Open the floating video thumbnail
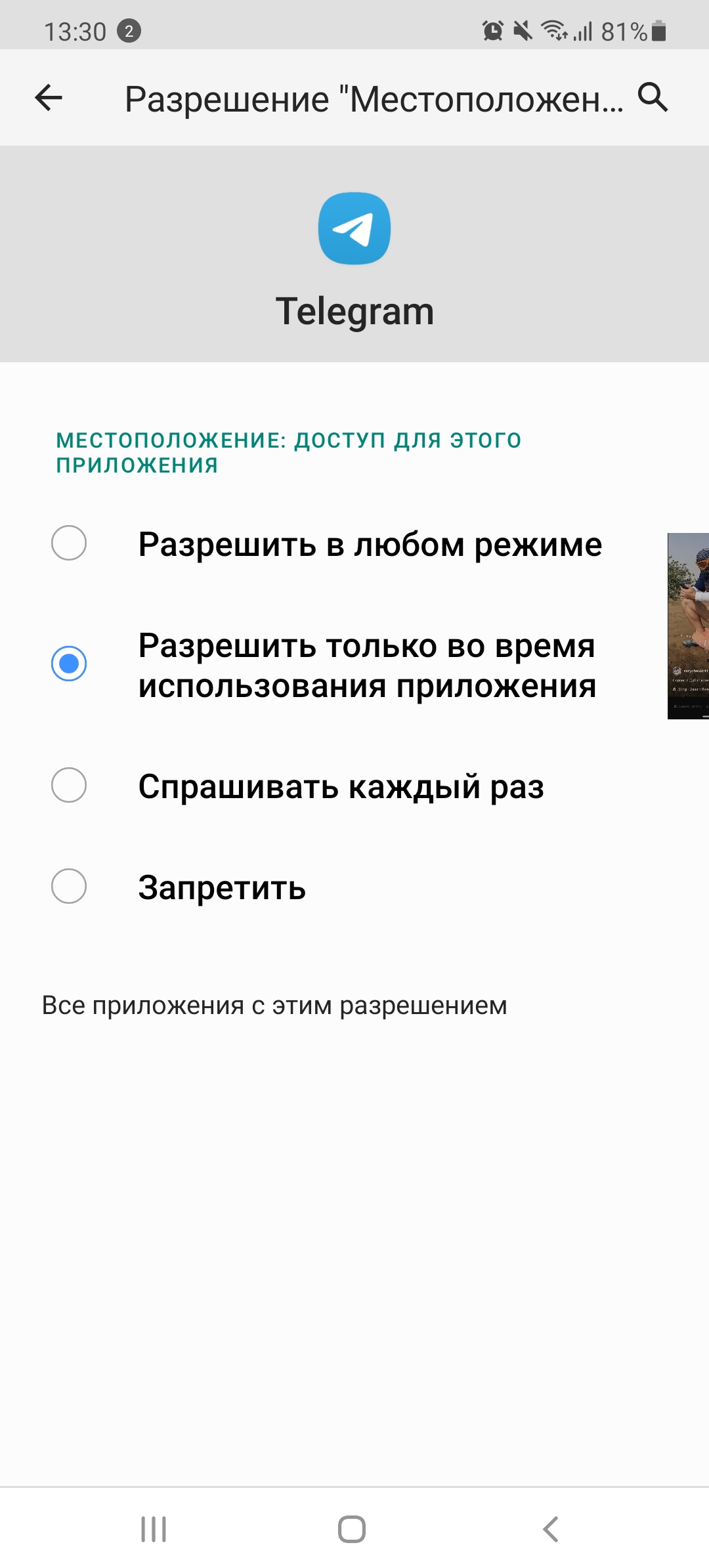Viewport: 709px width, 1568px height. (x=689, y=625)
